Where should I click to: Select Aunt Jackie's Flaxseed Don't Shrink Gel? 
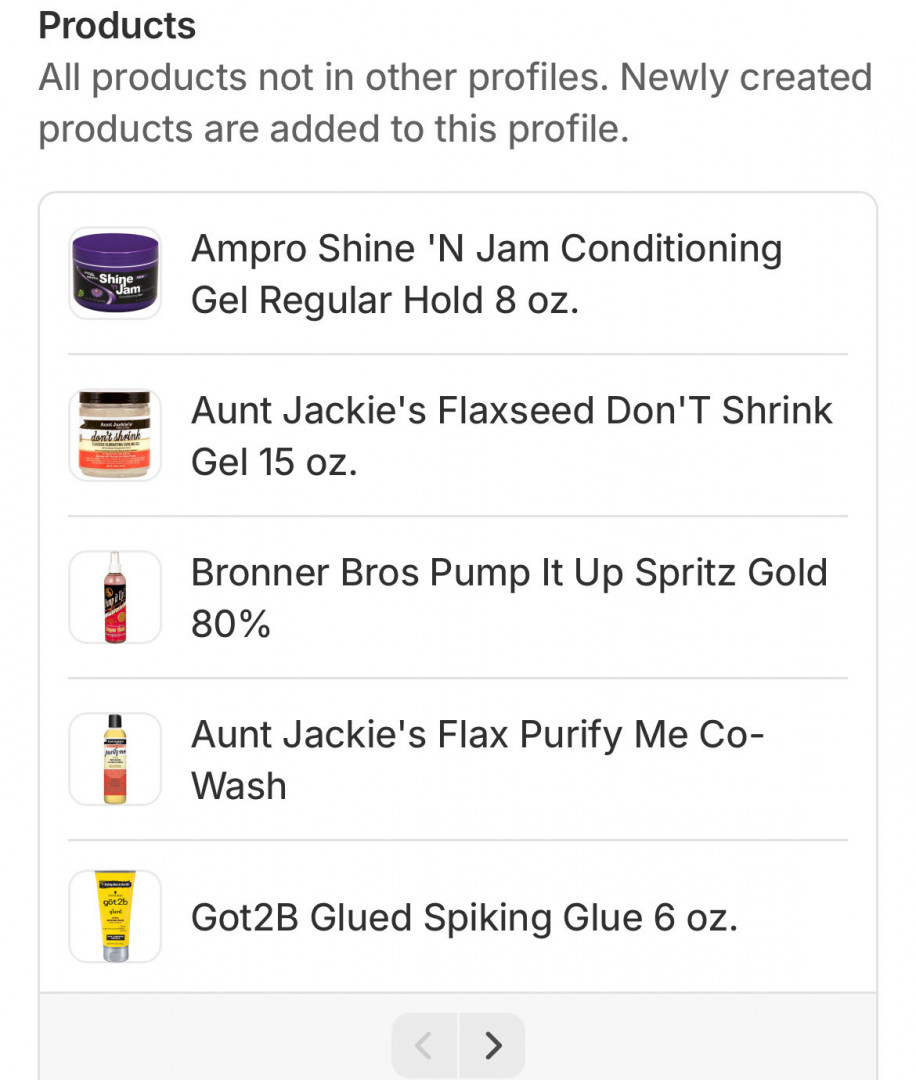pos(511,436)
